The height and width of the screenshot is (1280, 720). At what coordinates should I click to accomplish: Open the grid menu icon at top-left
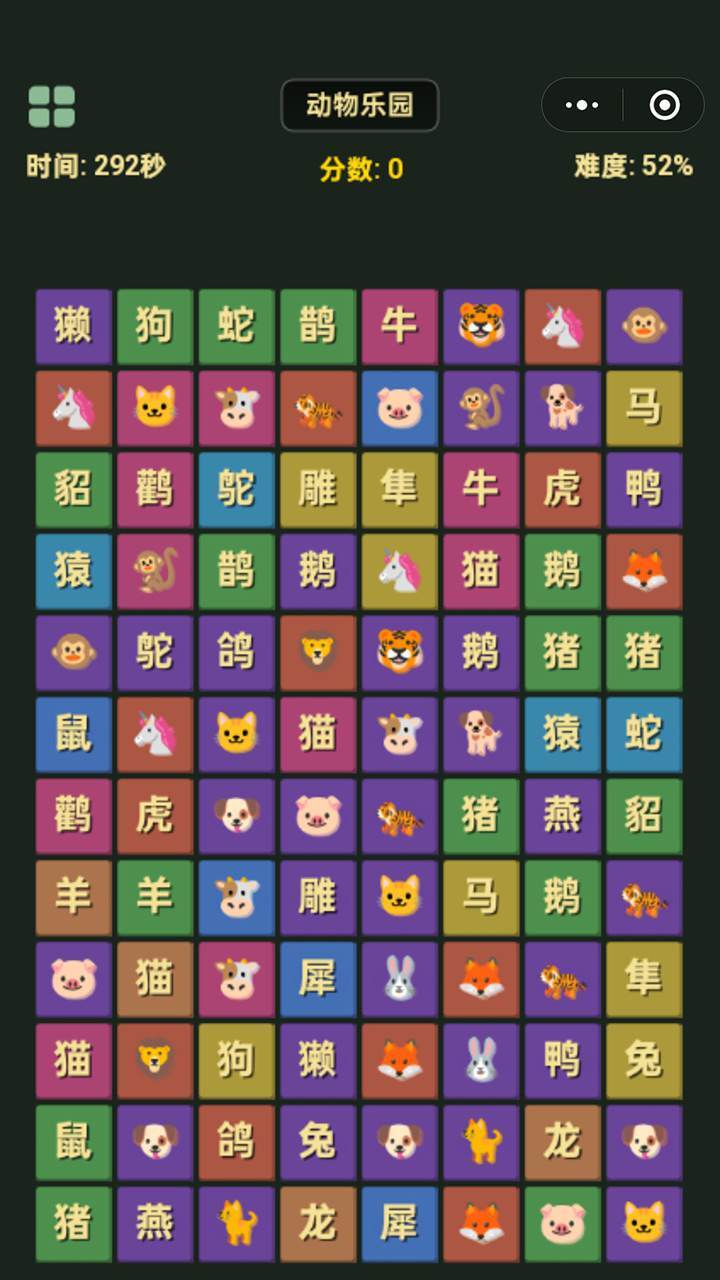tap(51, 104)
